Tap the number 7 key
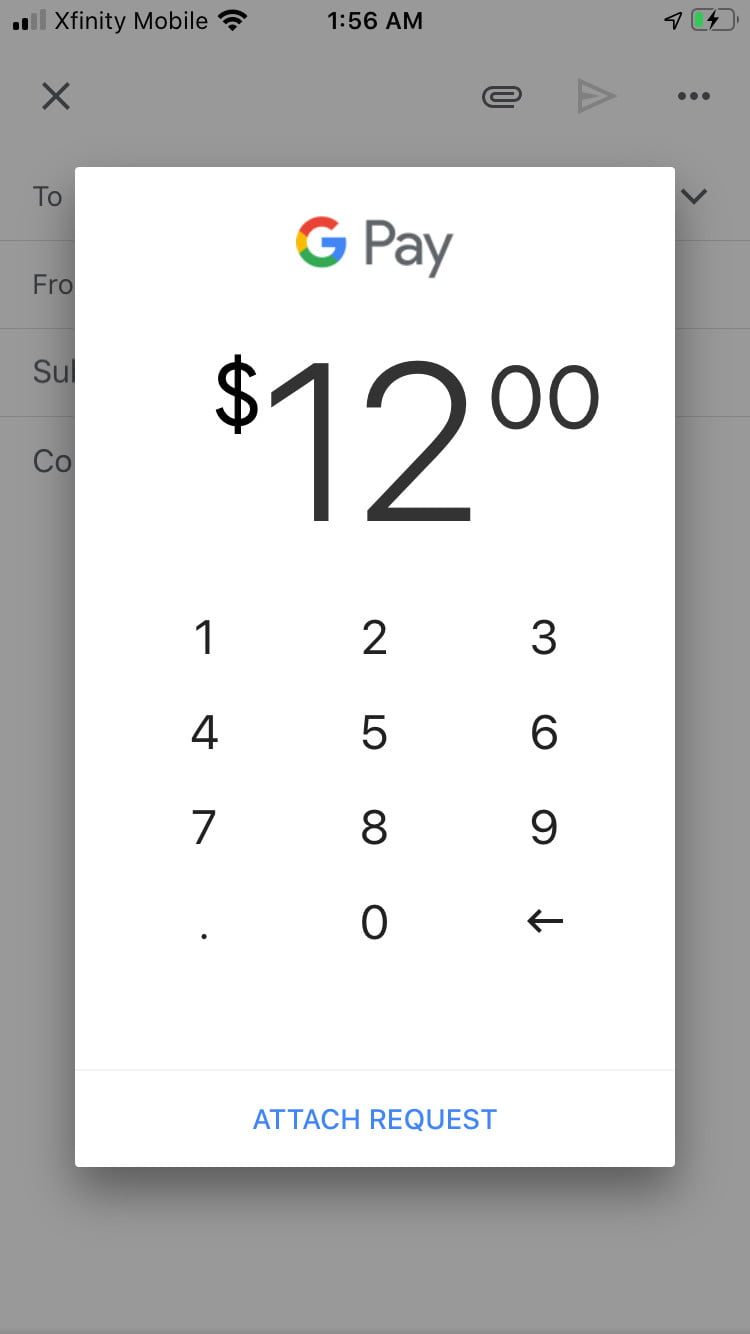This screenshot has height=1334, width=750. coord(204,828)
